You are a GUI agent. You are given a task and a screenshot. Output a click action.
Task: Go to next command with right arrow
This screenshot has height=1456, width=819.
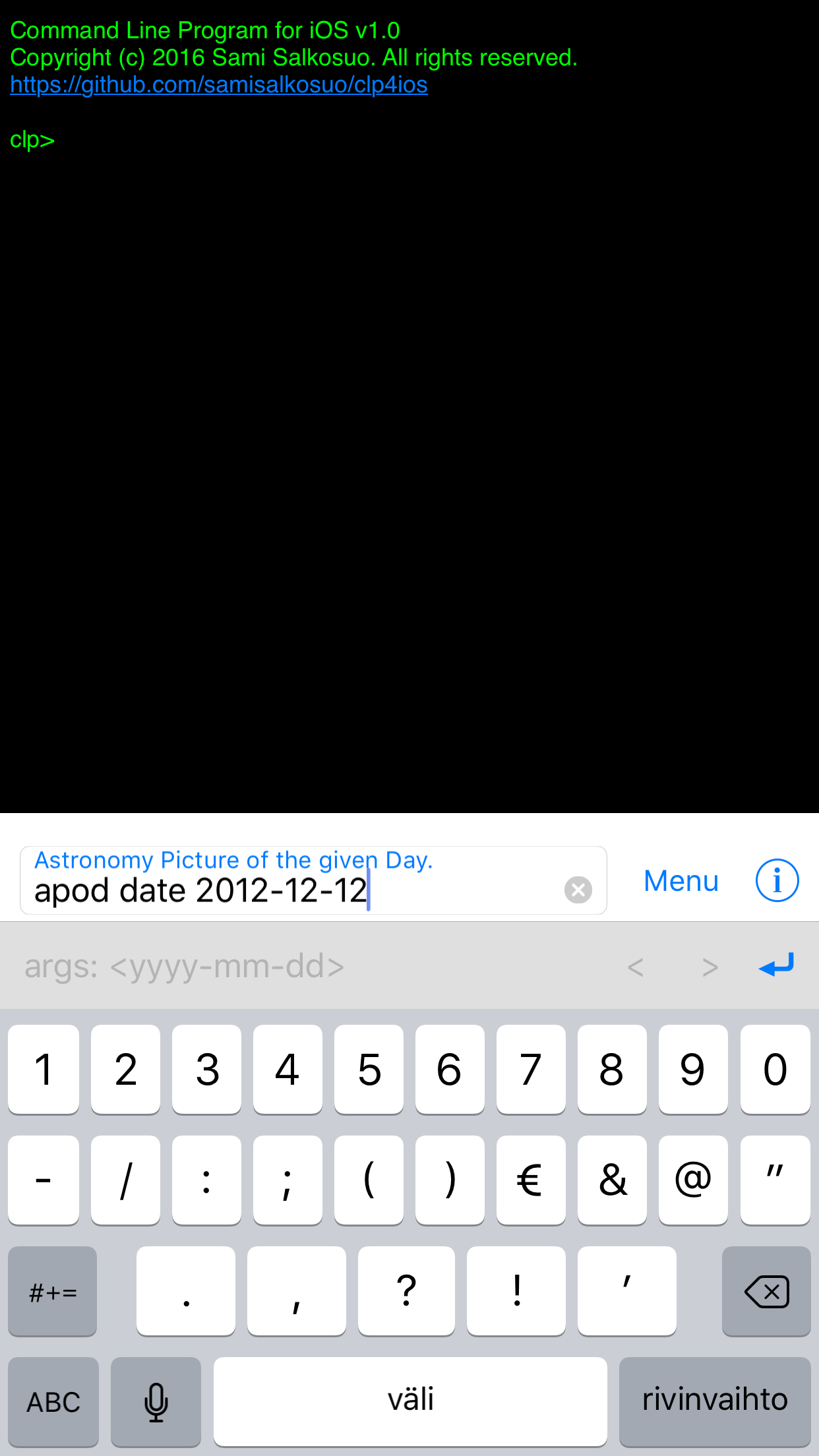pos(710,967)
